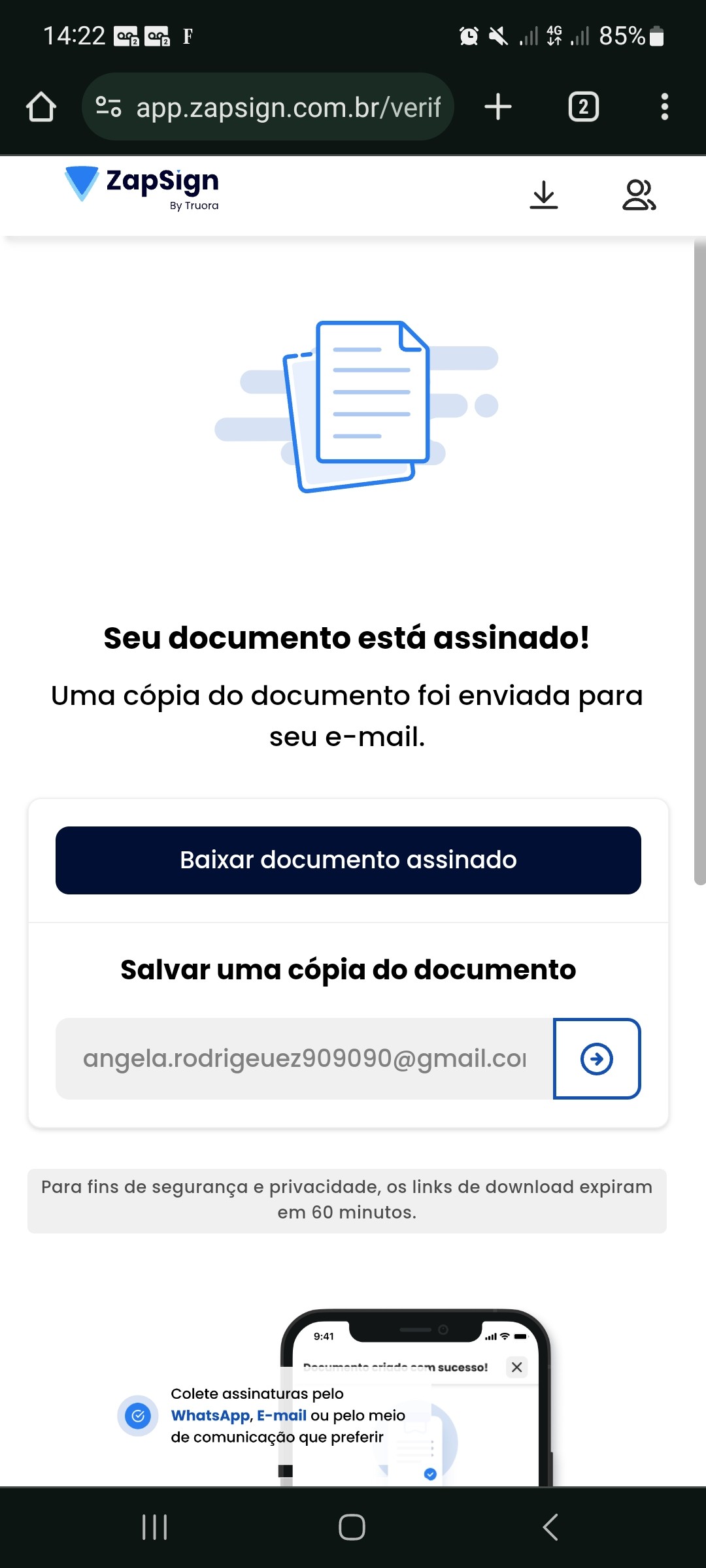The image size is (706, 1568).
Task: Tap Baixar documento assinado
Action: tap(348, 860)
